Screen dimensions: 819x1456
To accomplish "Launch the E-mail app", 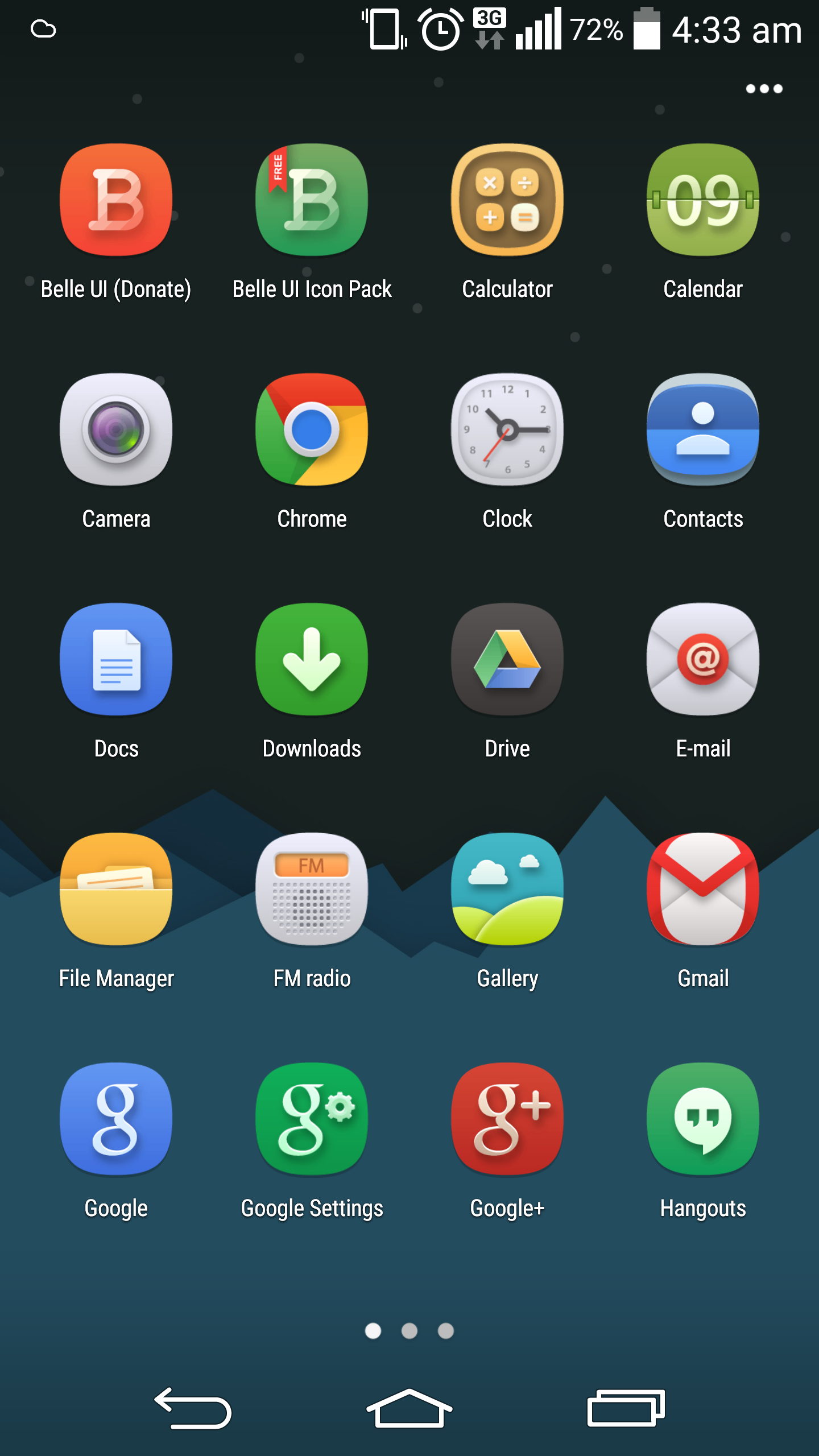I will (x=703, y=660).
